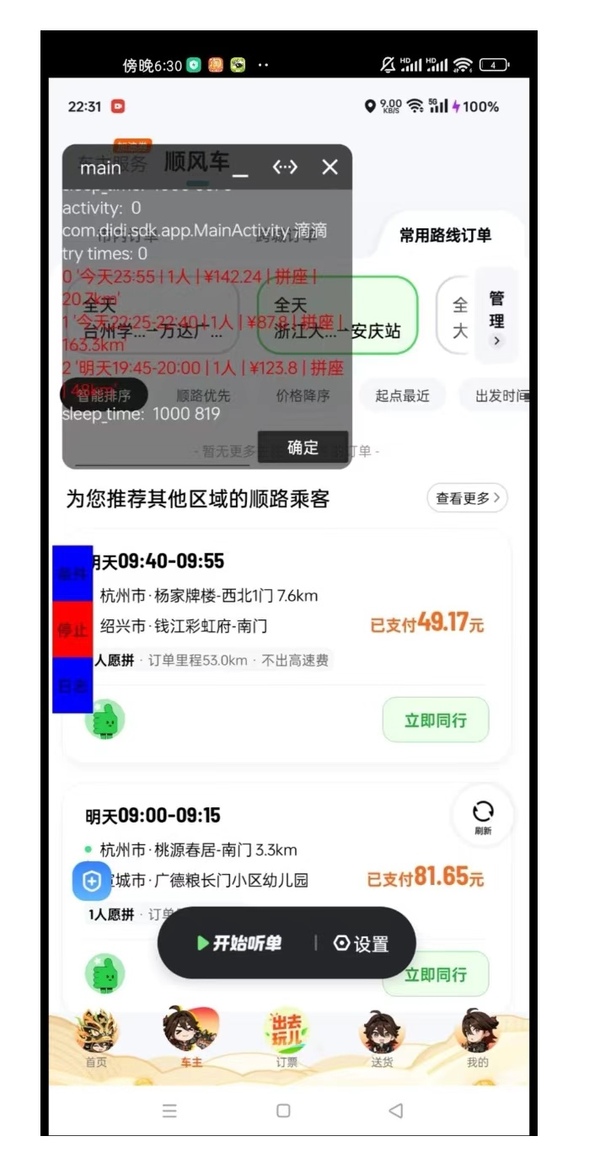Open the 我的 tab

pyautogui.click(x=478, y=1038)
